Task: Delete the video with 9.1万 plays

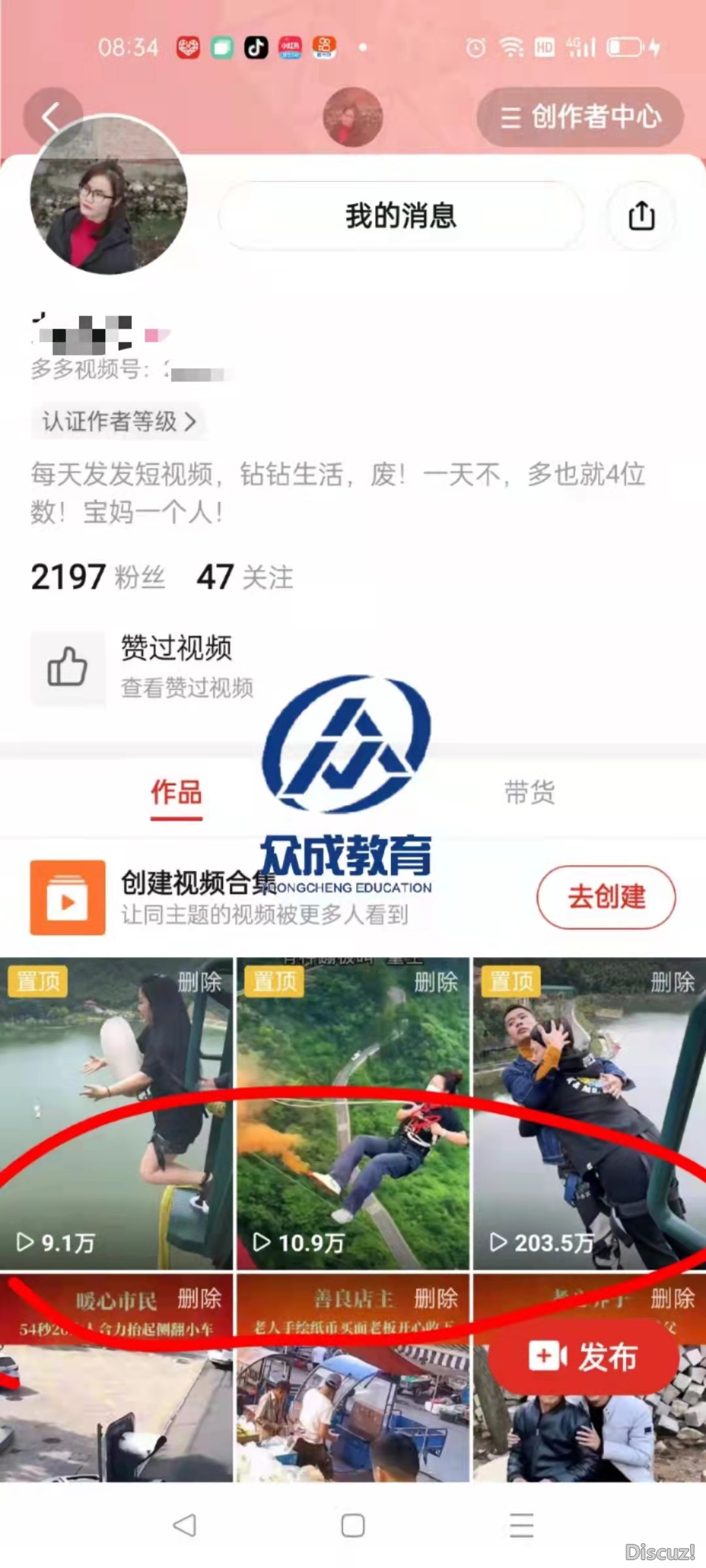Action: click(200, 982)
